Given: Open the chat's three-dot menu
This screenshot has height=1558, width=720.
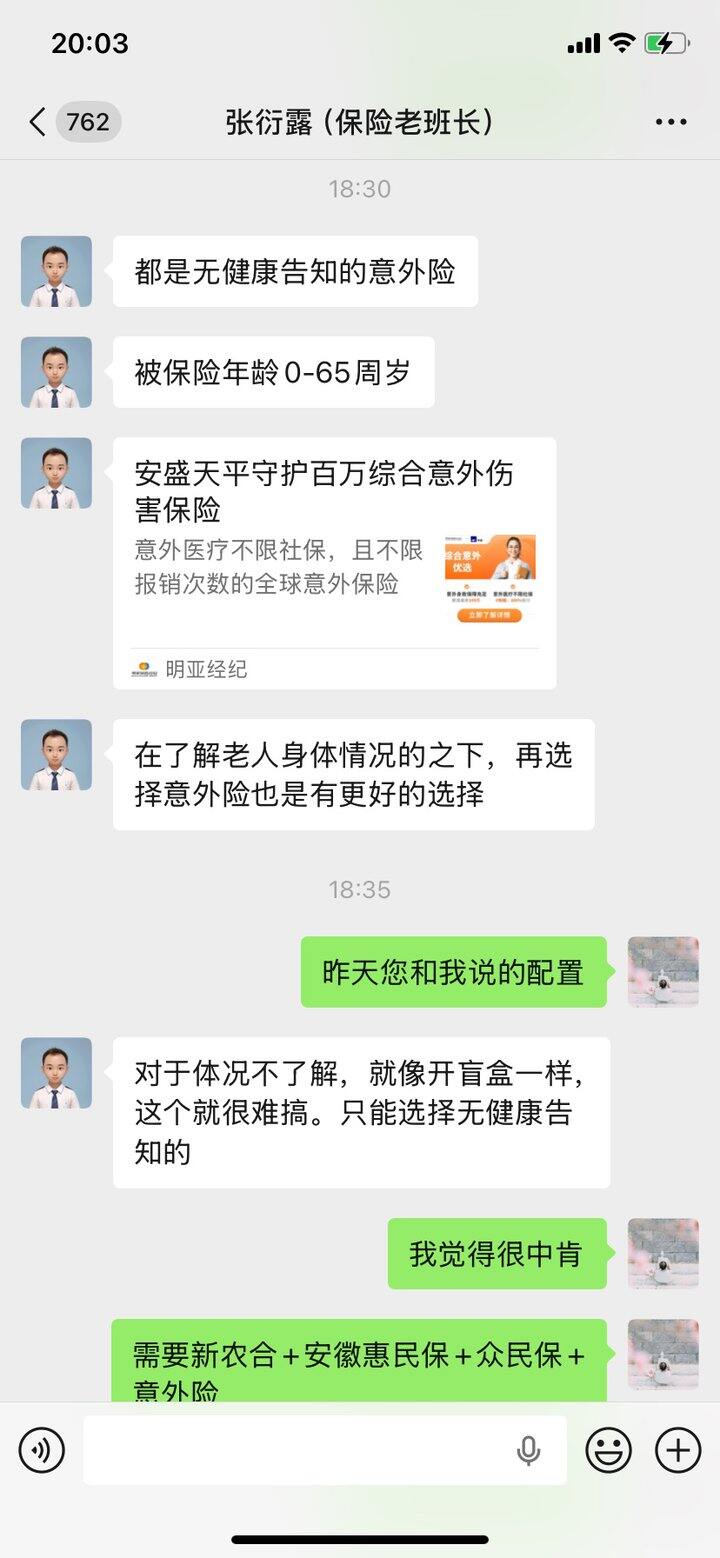Looking at the screenshot, I should 670,122.
